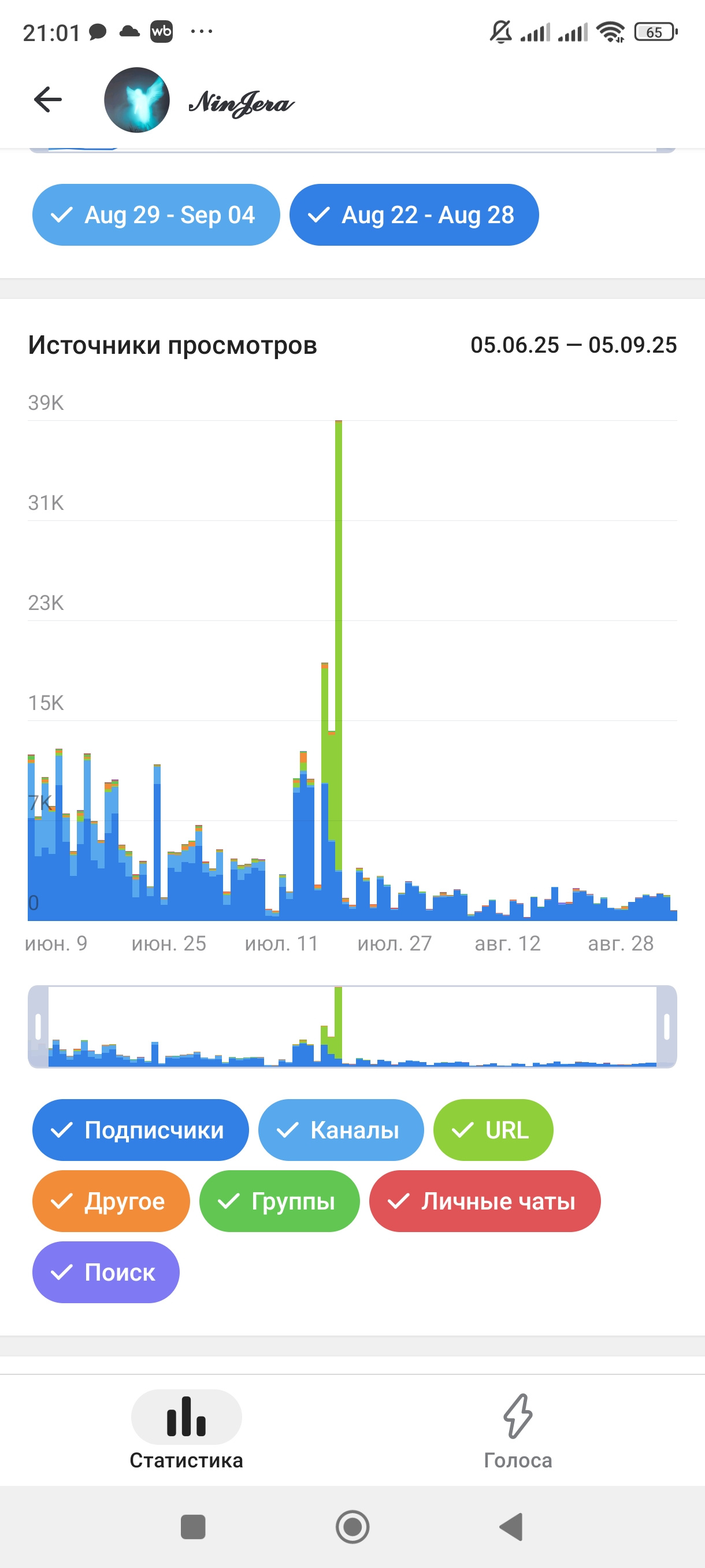Toggle the Поиск views source
Viewport: 705px width, 1568px height.
pyautogui.click(x=106, y=1272)
